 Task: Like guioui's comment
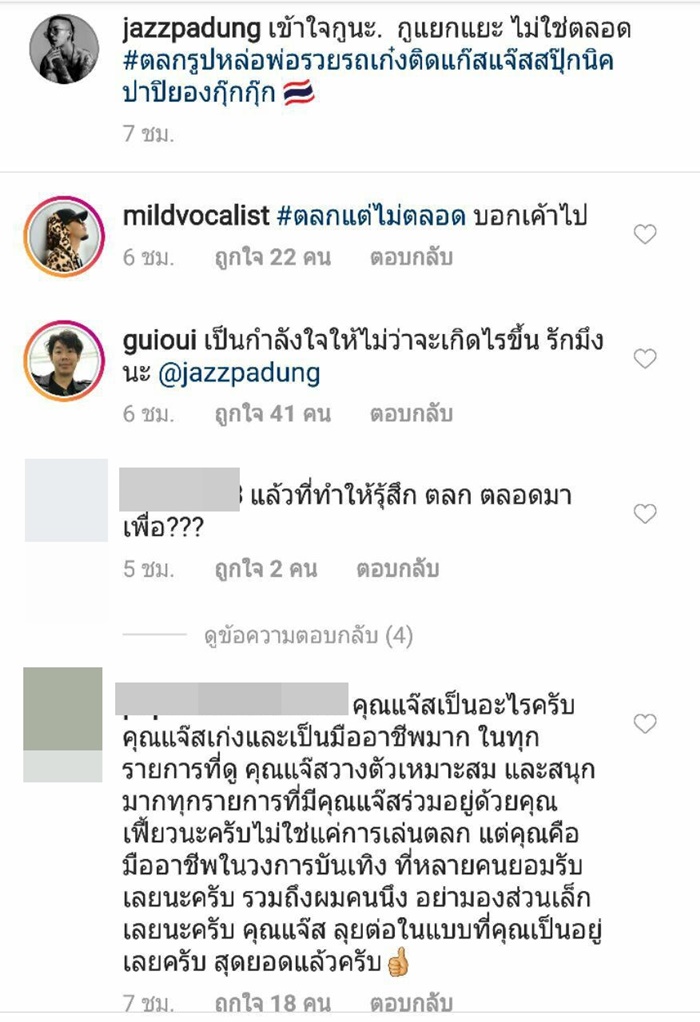[646, 358]
